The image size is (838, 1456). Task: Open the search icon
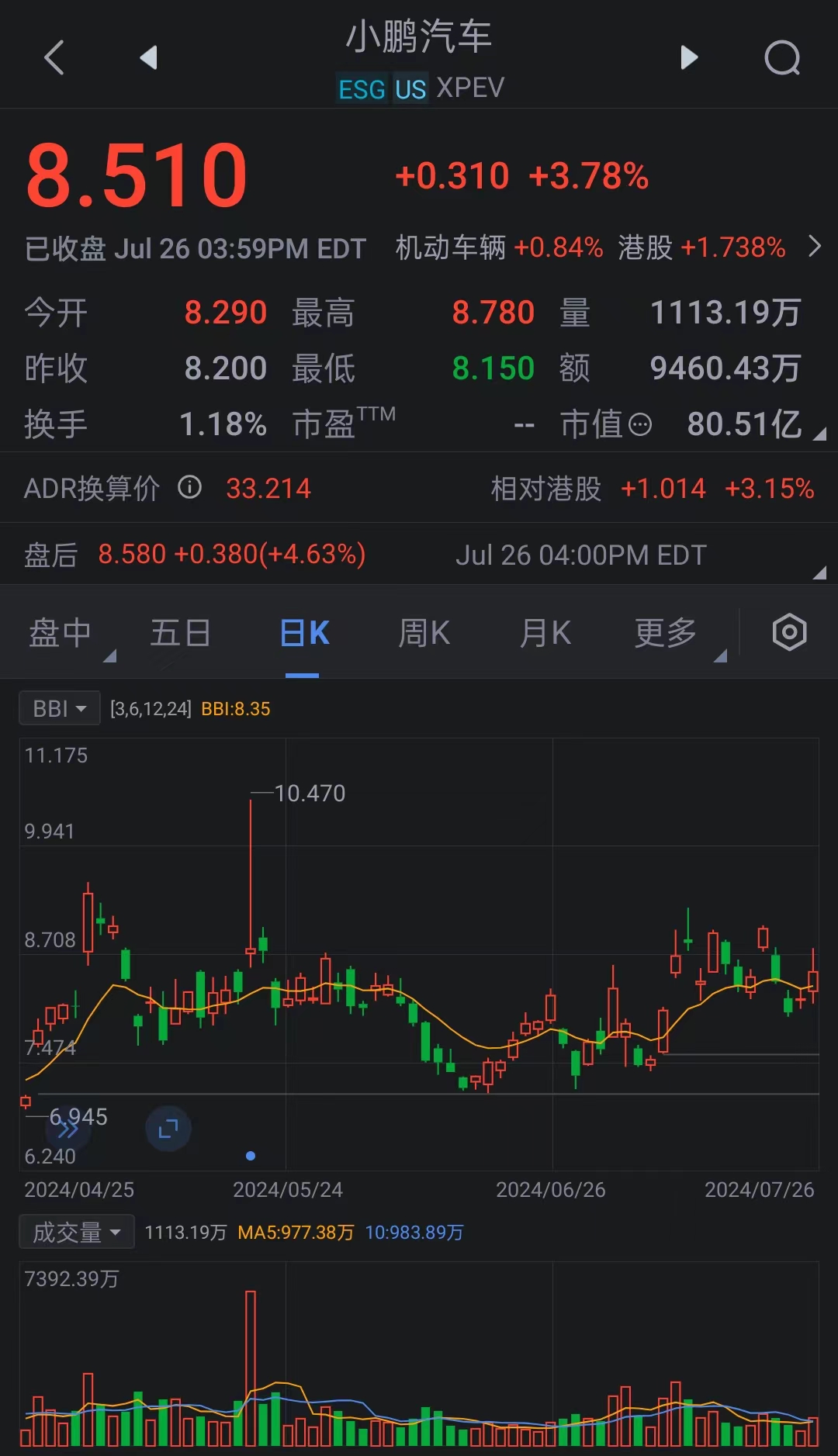coord(782,57)
